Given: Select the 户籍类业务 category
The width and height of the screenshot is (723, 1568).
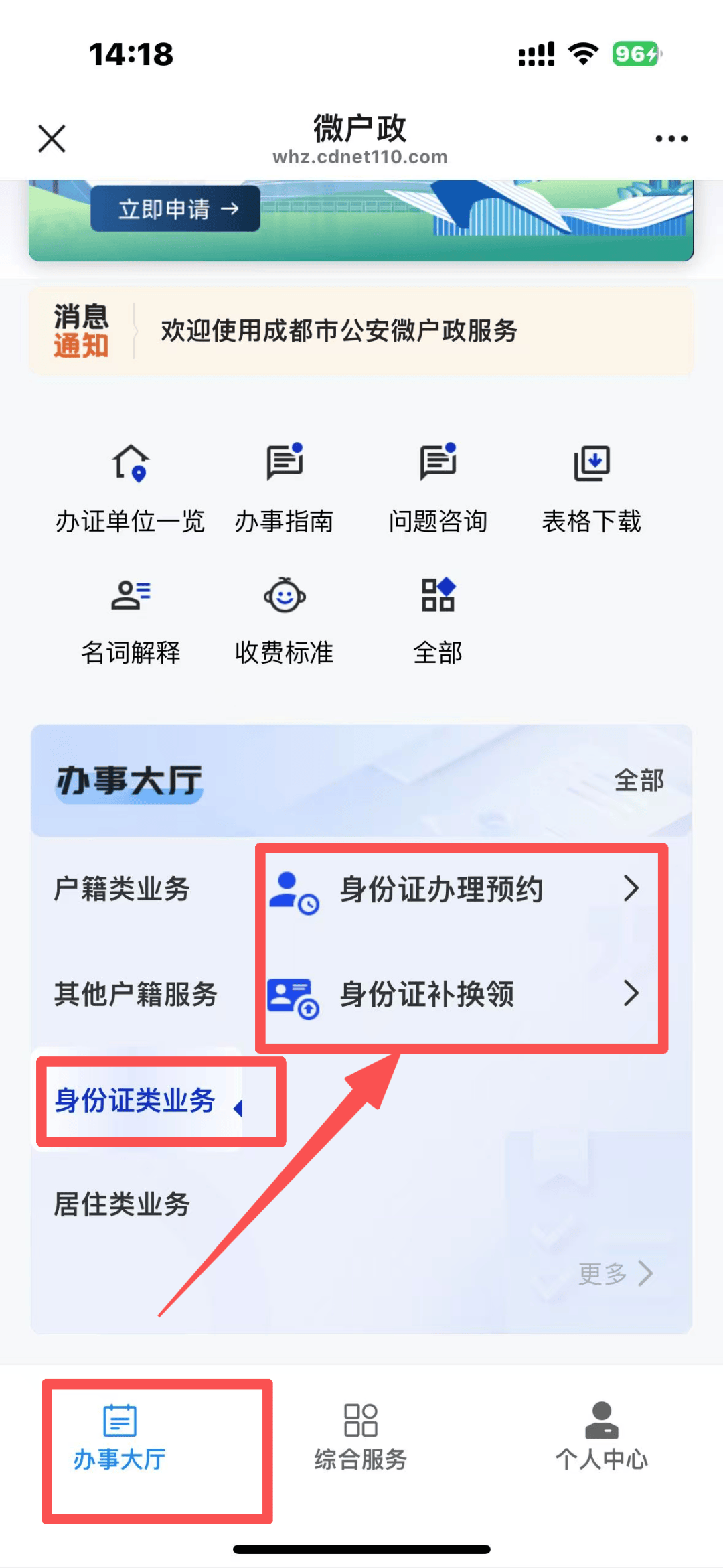Looking at the screenshot, I should (122, 889).
